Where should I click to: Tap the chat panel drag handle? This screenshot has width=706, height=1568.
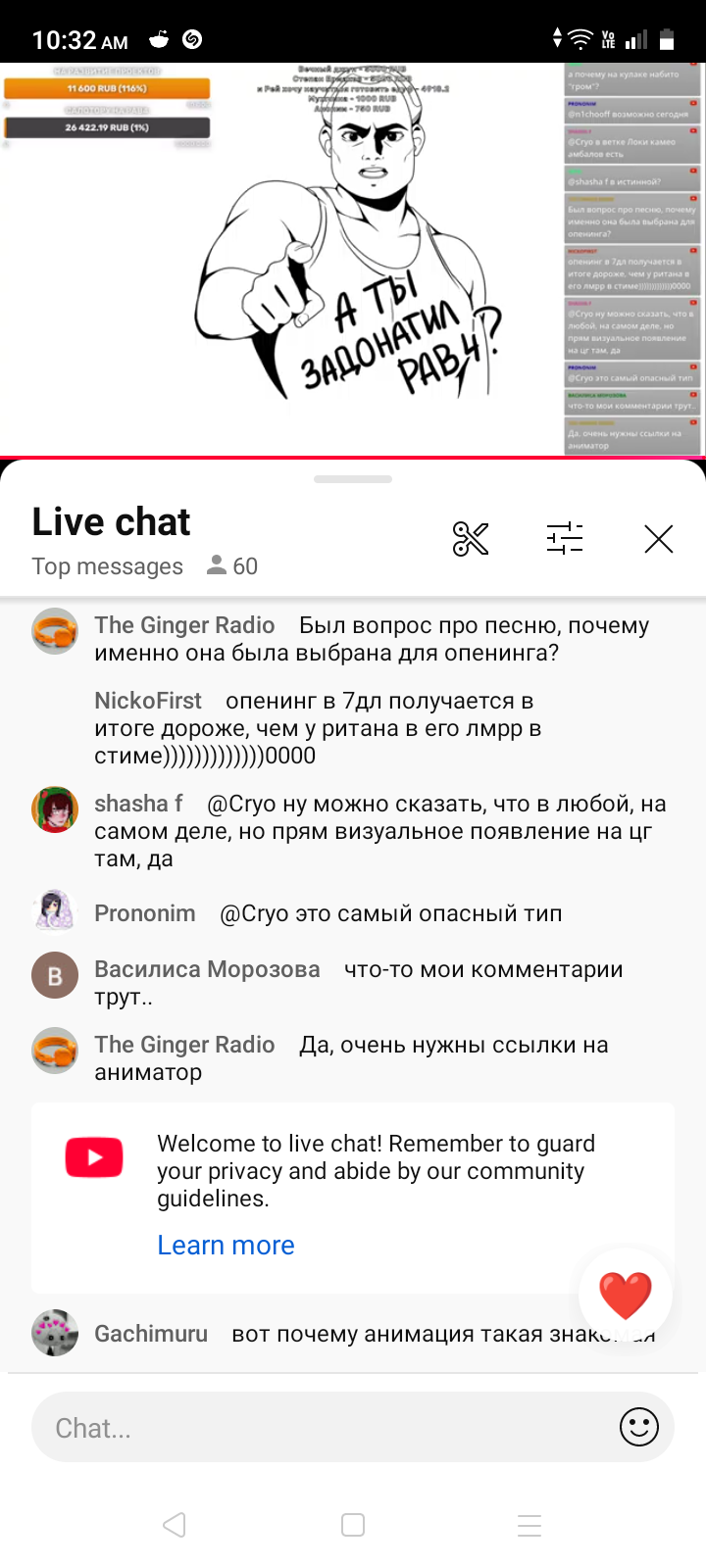[x=353, y=479]
